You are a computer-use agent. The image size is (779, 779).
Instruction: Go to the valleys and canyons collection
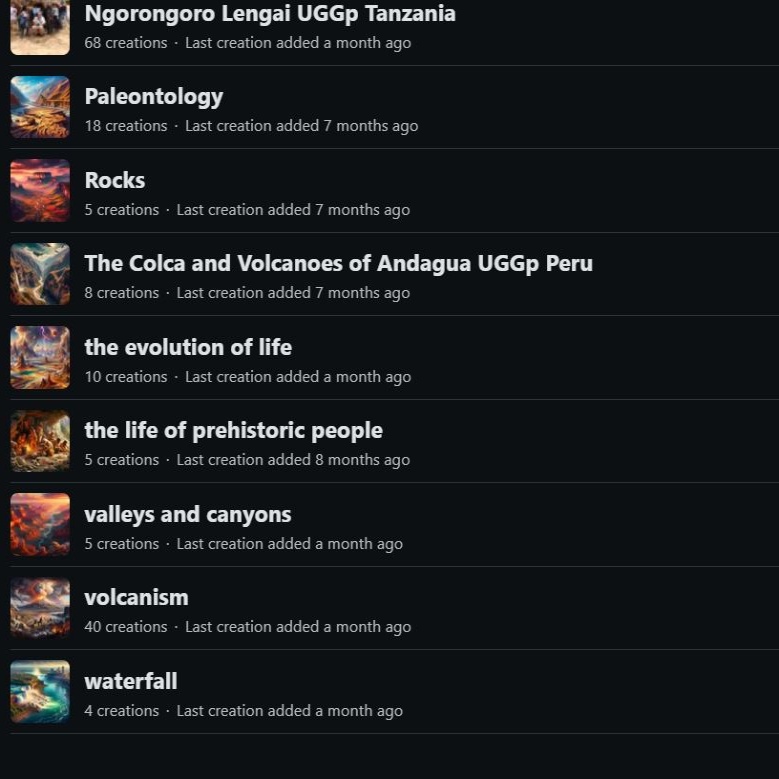coord(188,515)
